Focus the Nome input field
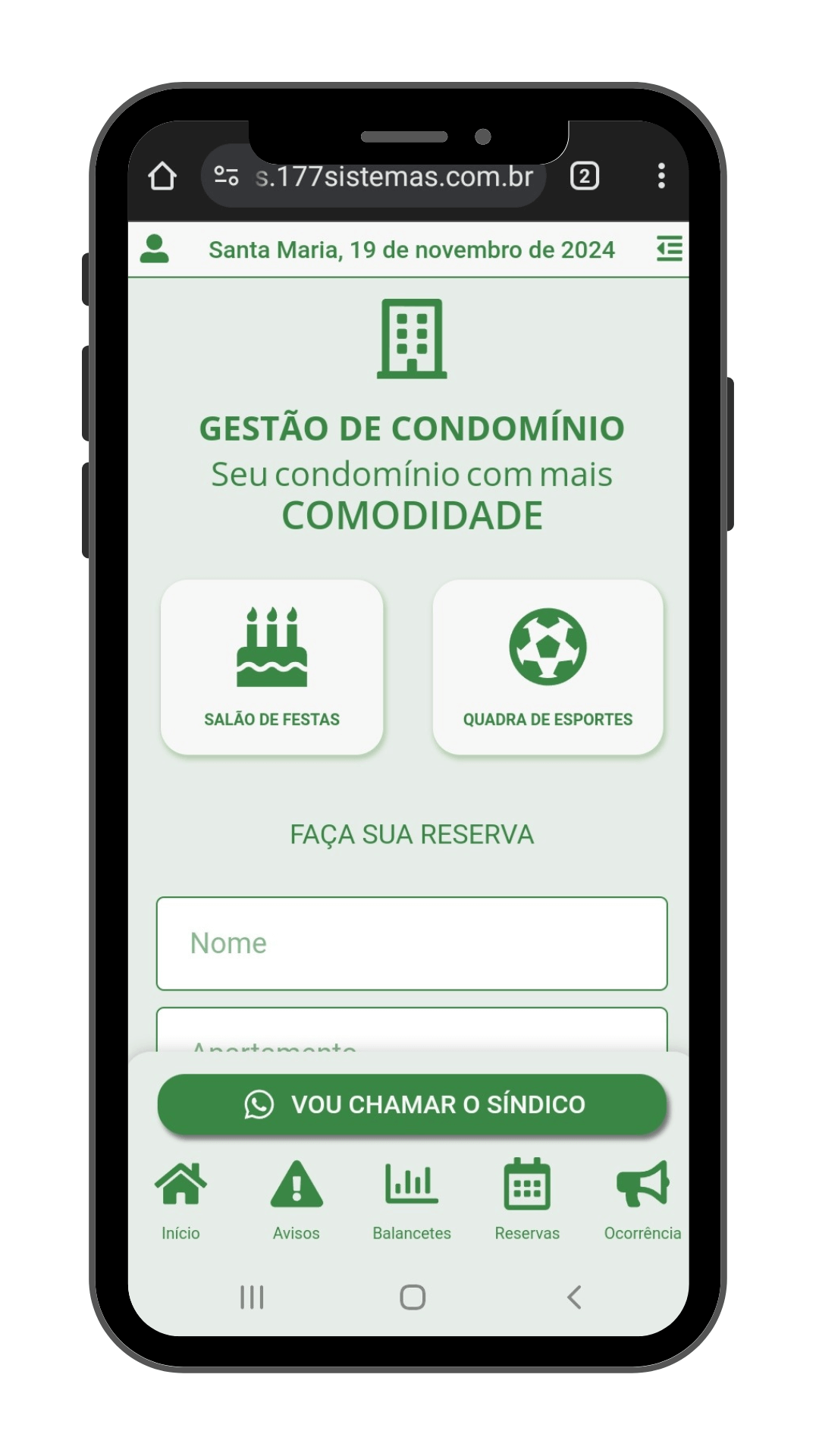This screenshot has width=819, height=1456. 412,943
